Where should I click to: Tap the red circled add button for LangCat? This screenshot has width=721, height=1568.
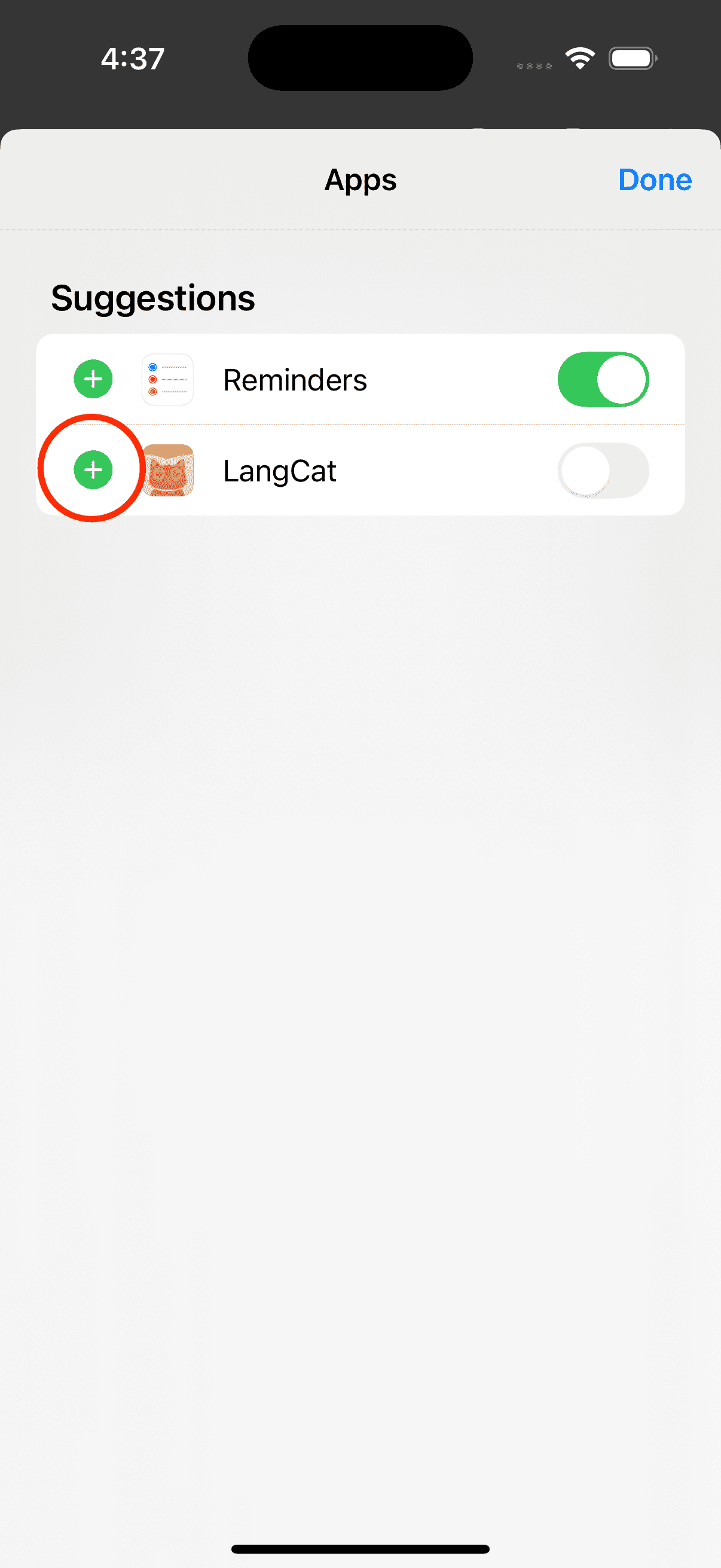click(93, 470)
